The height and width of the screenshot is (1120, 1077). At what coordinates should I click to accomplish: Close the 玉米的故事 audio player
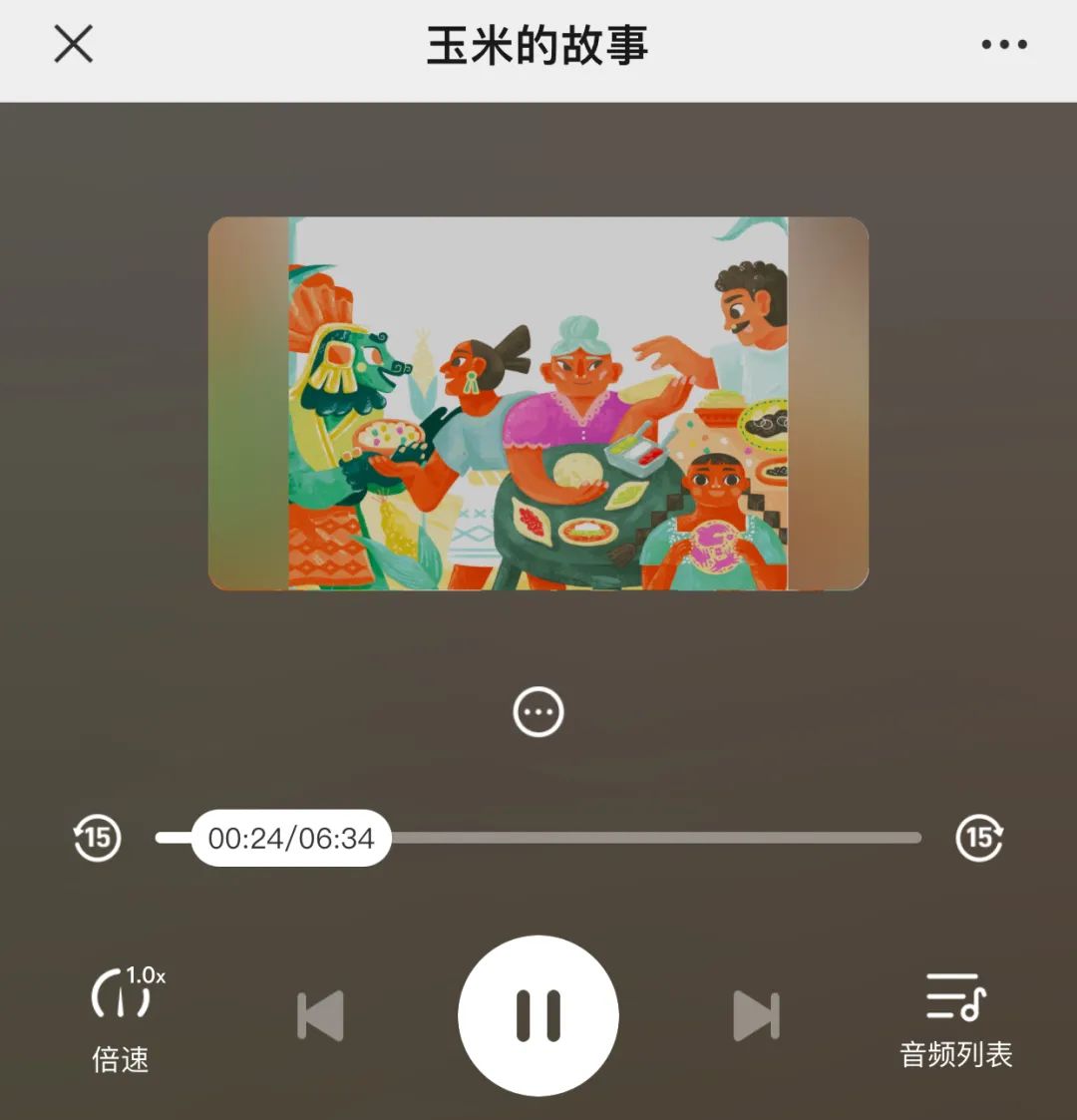click(x=73, y=45)
